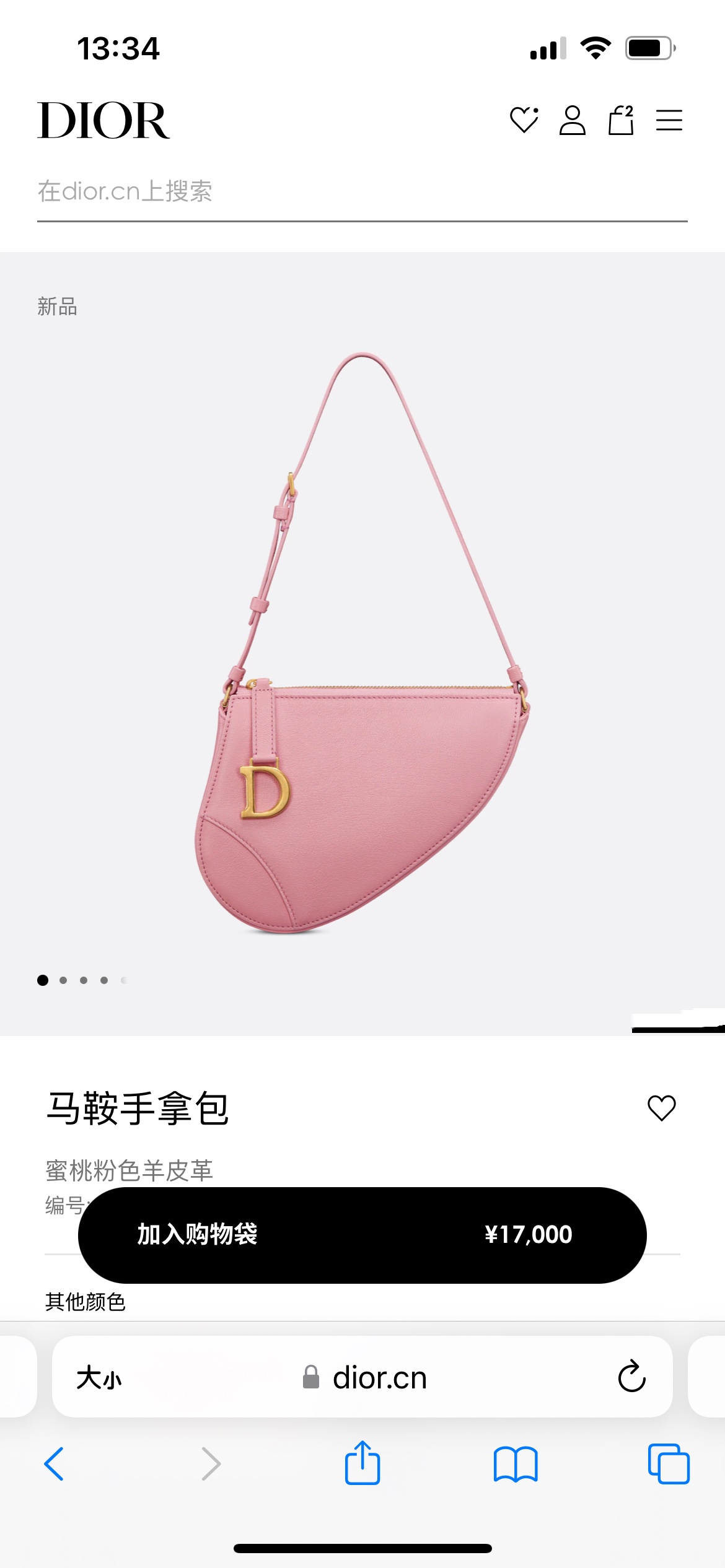Open Safari bookmarks
This screenshot has width=725, height=1568.
pos(516,1464)
